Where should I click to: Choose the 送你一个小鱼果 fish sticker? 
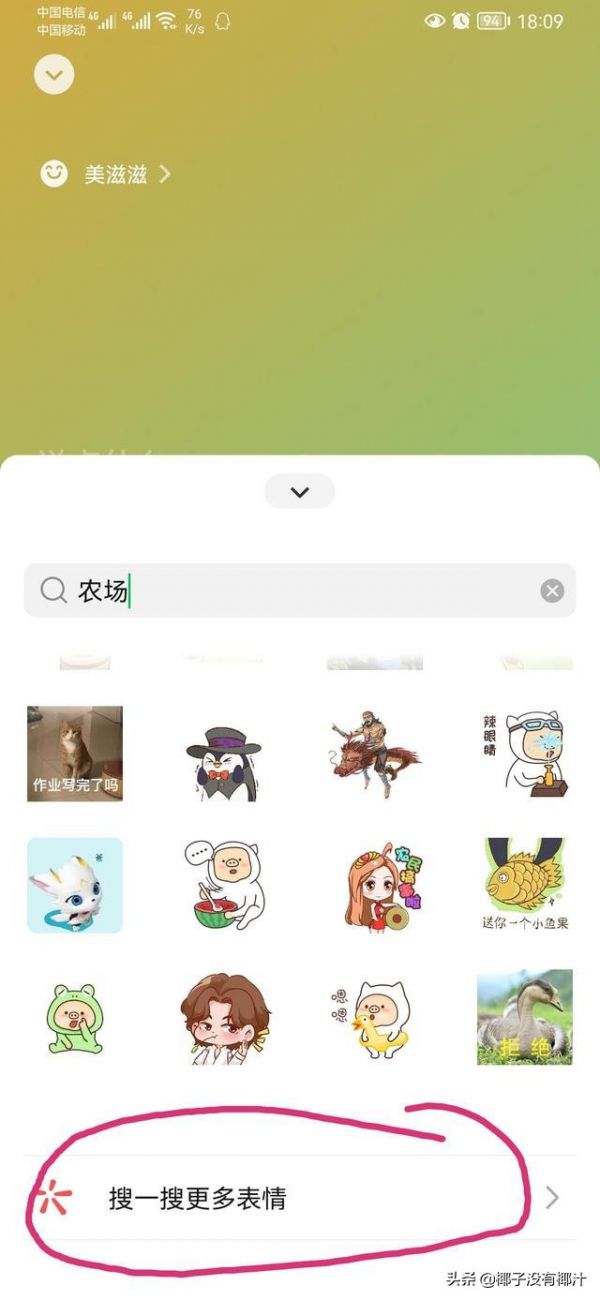tap(524, 885)
